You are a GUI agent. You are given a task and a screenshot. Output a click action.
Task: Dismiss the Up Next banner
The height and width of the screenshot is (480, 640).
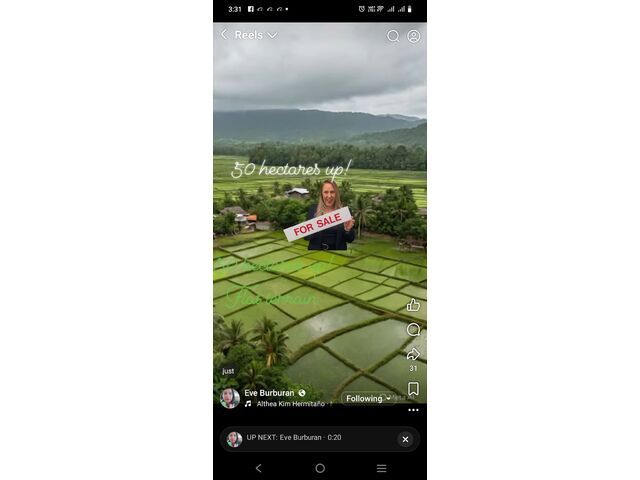pos(405,439)
